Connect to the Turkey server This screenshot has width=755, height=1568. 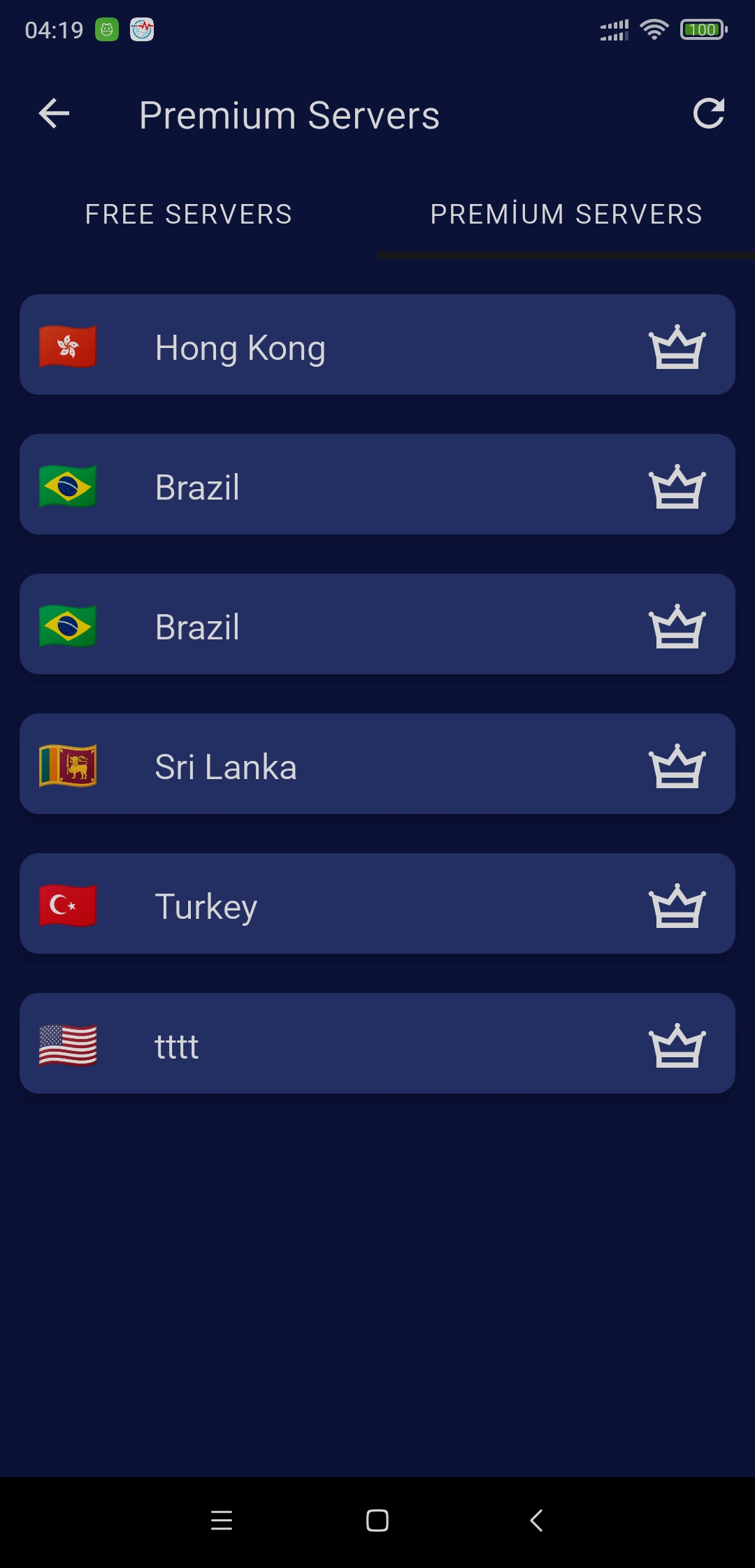point(377,903)
